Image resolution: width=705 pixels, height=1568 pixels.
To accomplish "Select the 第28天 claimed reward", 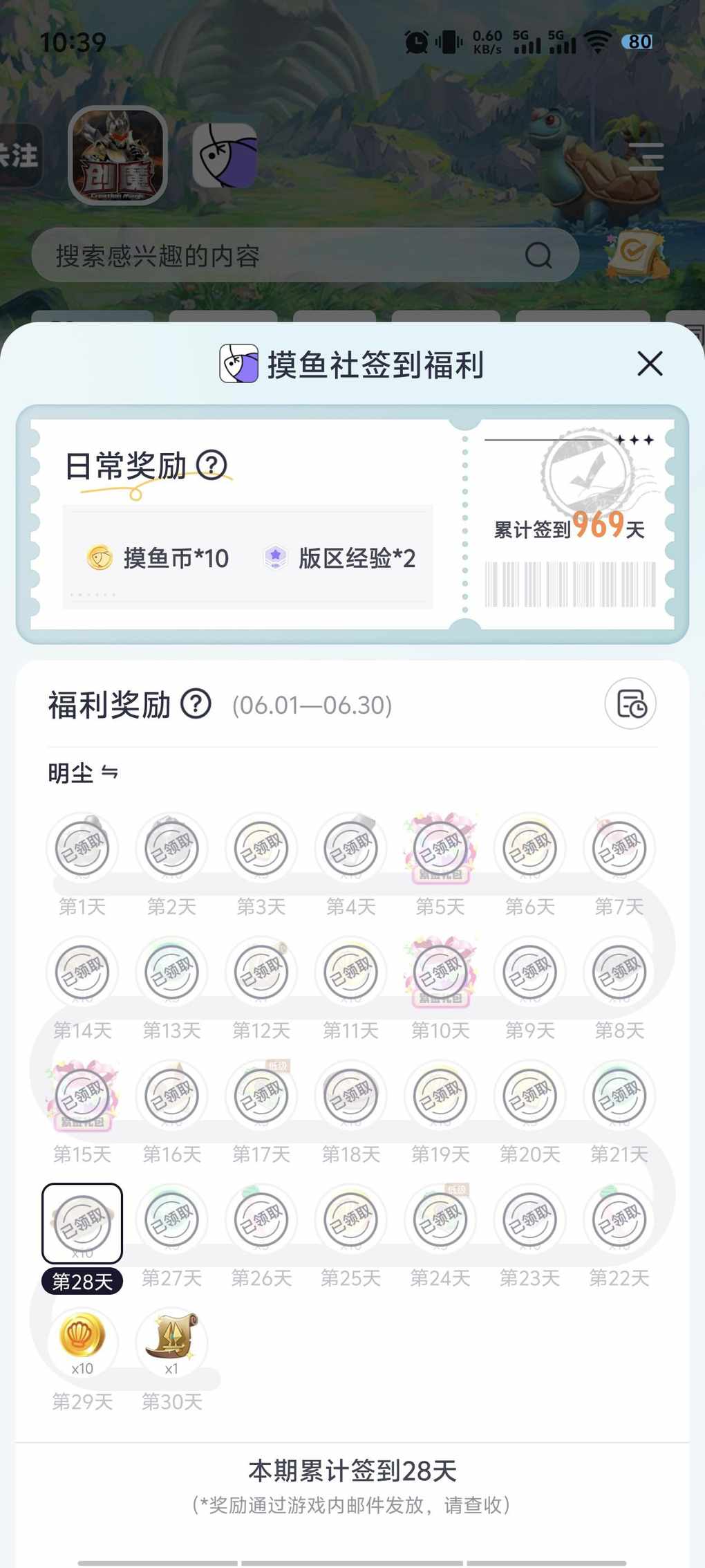I will tap(82, 1223).
